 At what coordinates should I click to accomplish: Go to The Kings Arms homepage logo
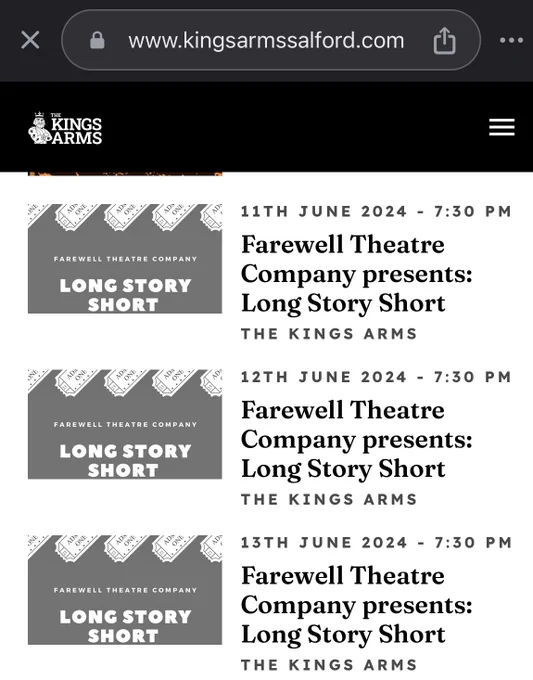pos(65,128)
